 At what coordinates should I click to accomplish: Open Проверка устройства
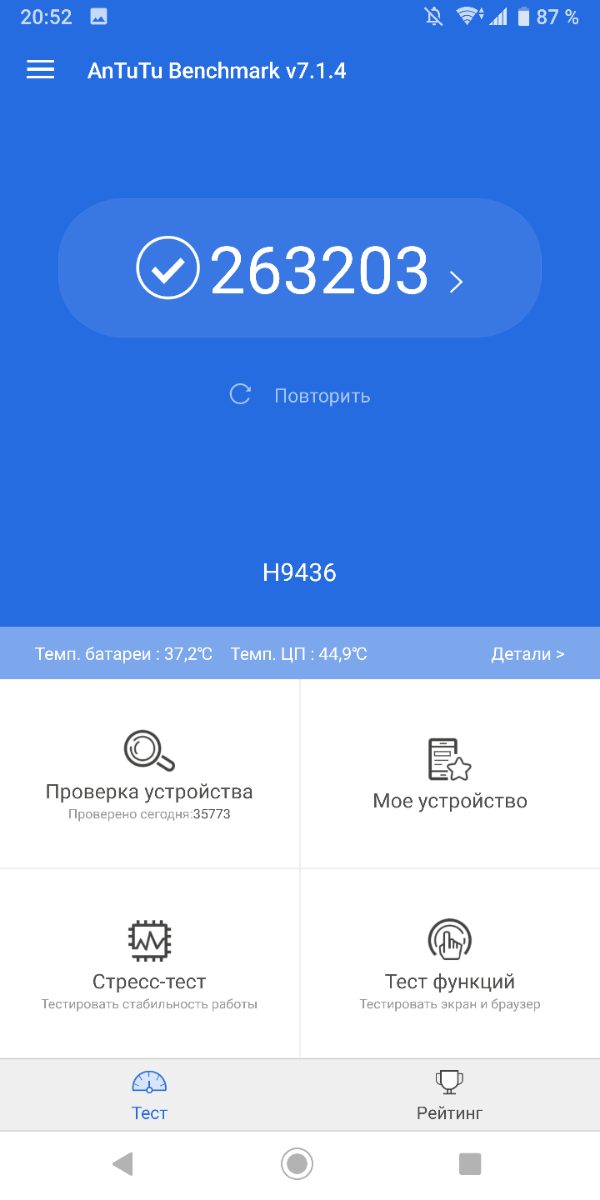point(150,774)
